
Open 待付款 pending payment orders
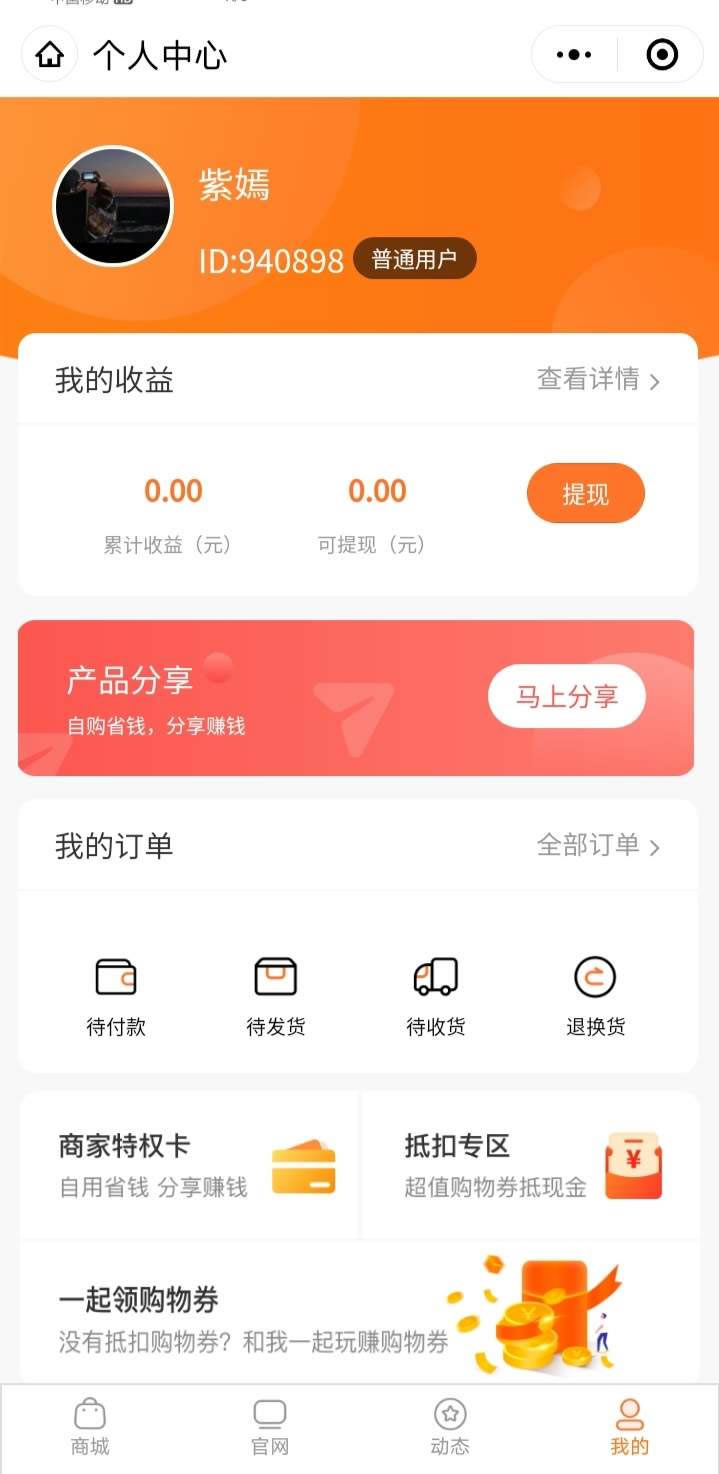coord(116,996)
